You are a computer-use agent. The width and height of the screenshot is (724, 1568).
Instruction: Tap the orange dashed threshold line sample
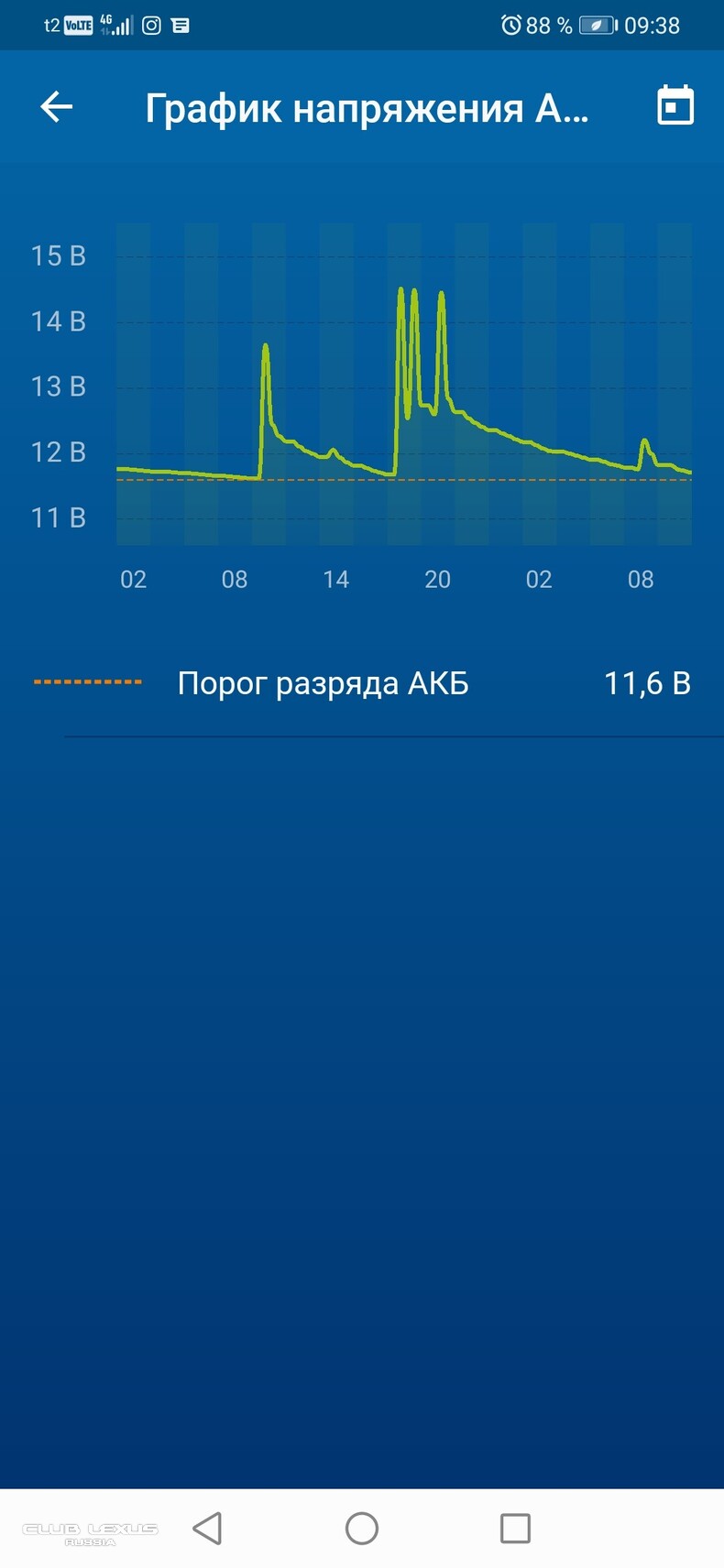89,682
